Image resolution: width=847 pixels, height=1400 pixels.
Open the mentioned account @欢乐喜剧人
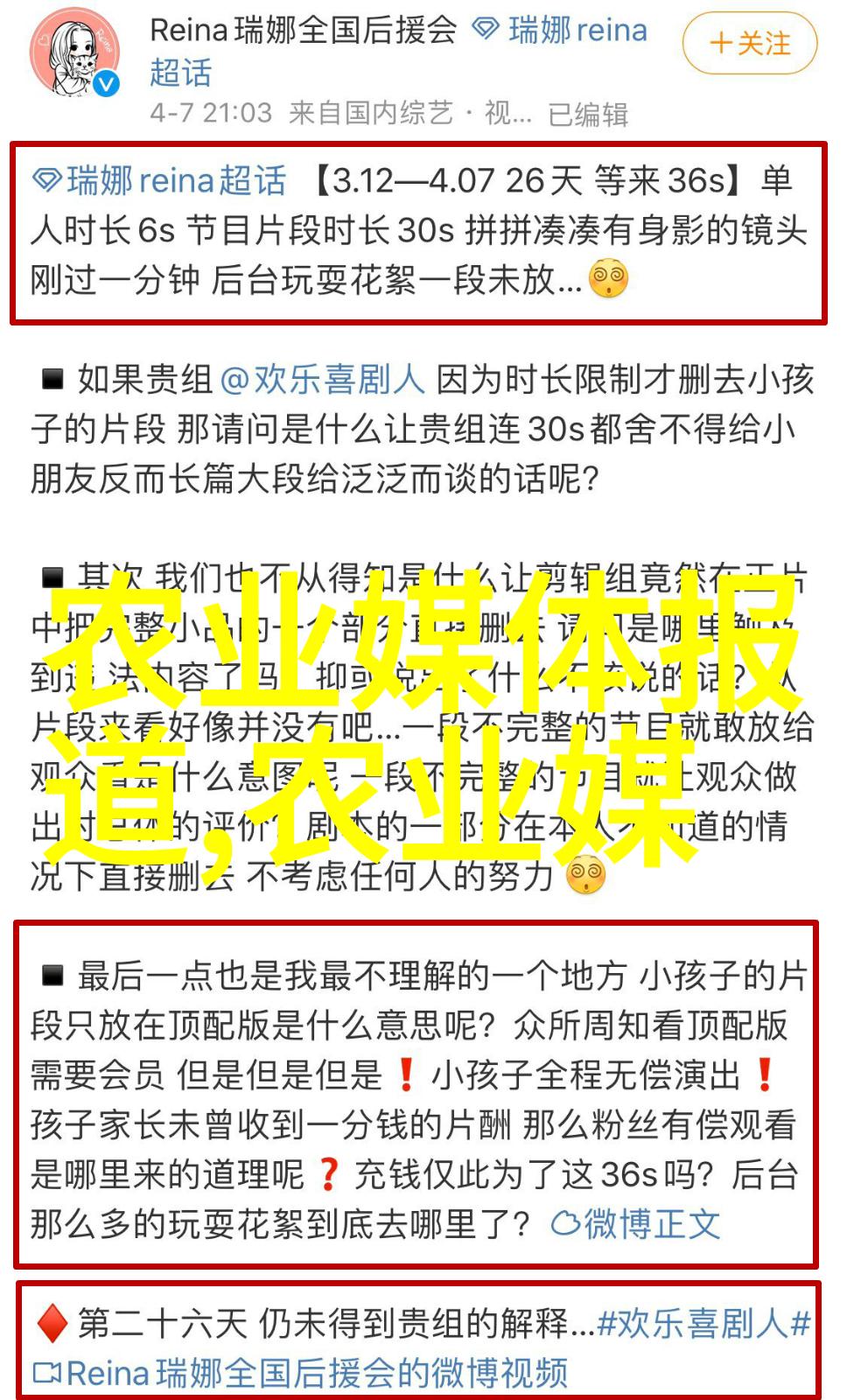(x=322, y=380)
